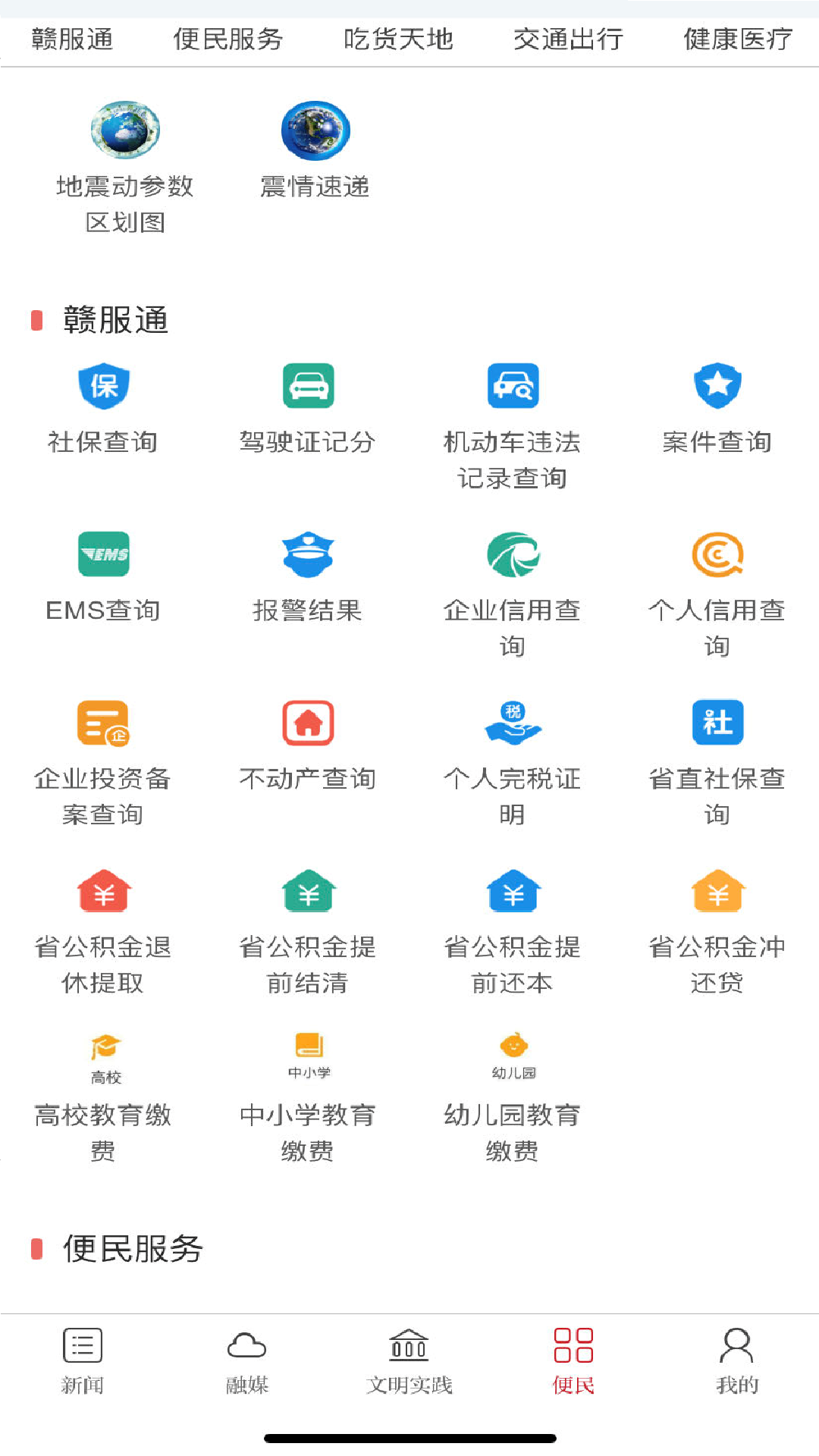819x1456 pixels.
Task: Switch to the 融媒 bottom tab
Action: pos(246,1361)
